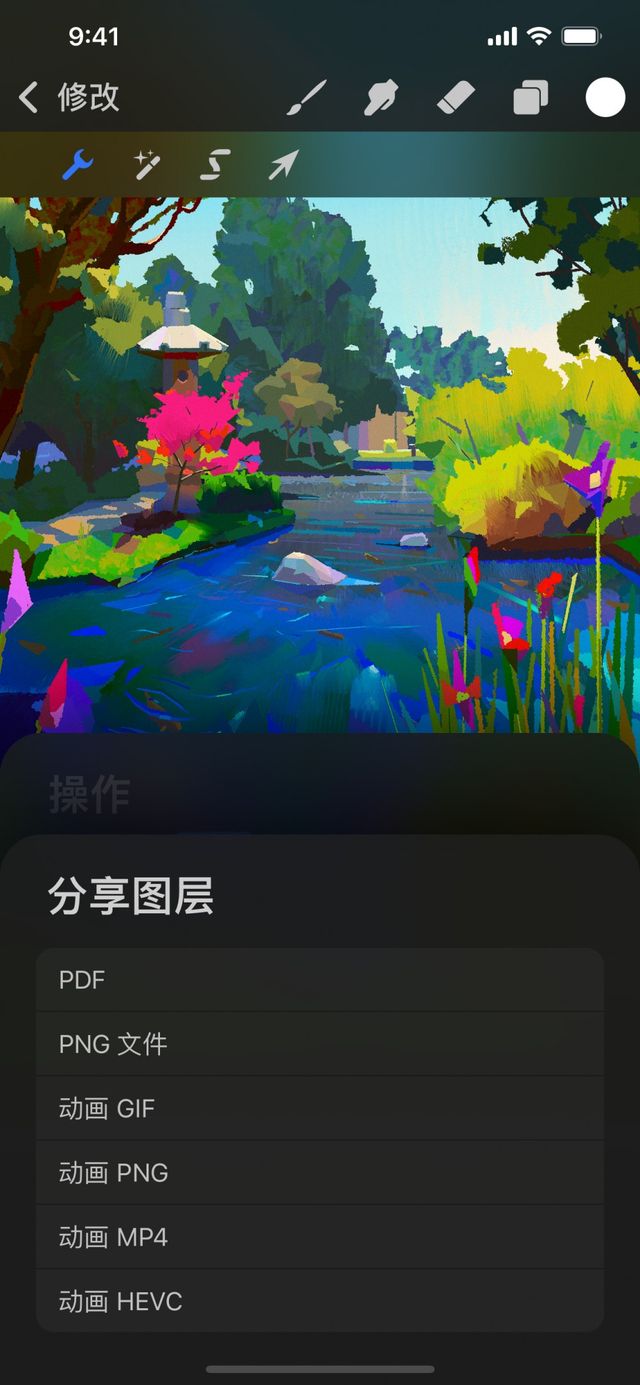Image resolution: width=640 pixels, height=1385 pixels.
Task: Export as 动画 HEVC
Action: [x=320, y=1301]
